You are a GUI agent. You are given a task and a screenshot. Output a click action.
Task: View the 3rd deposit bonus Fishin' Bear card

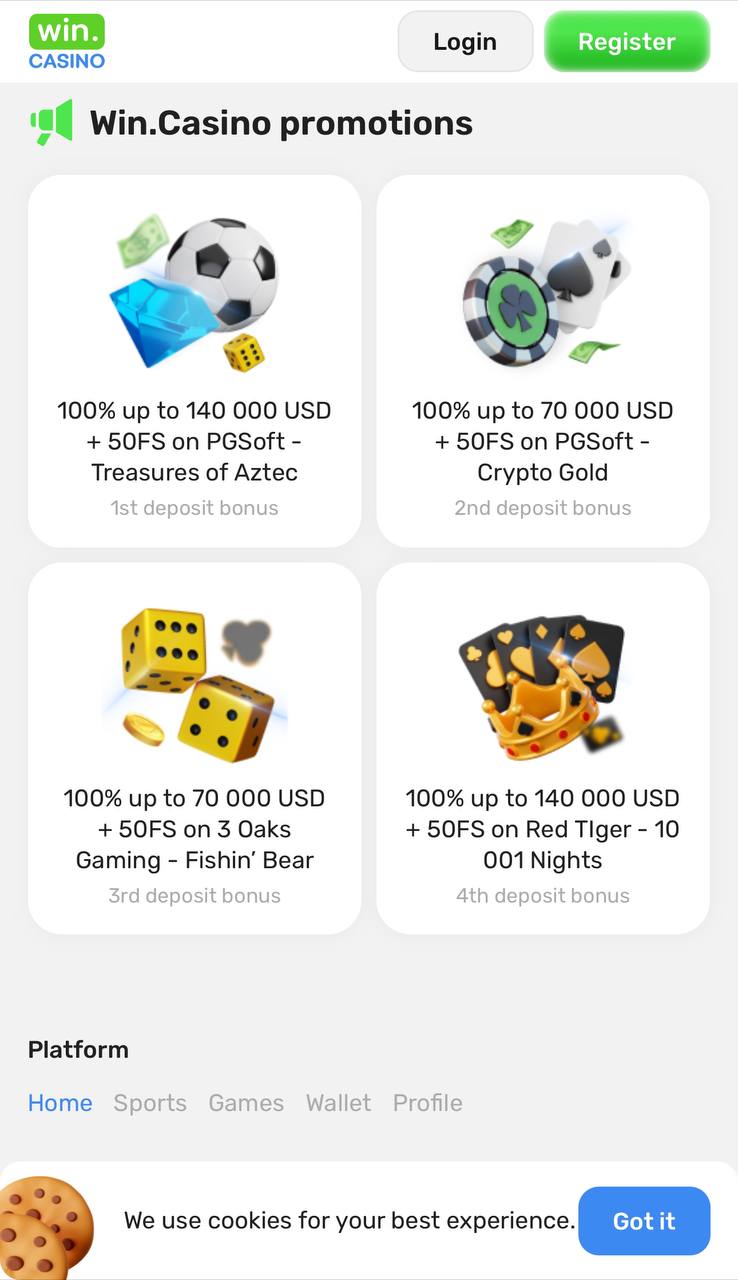195,748
